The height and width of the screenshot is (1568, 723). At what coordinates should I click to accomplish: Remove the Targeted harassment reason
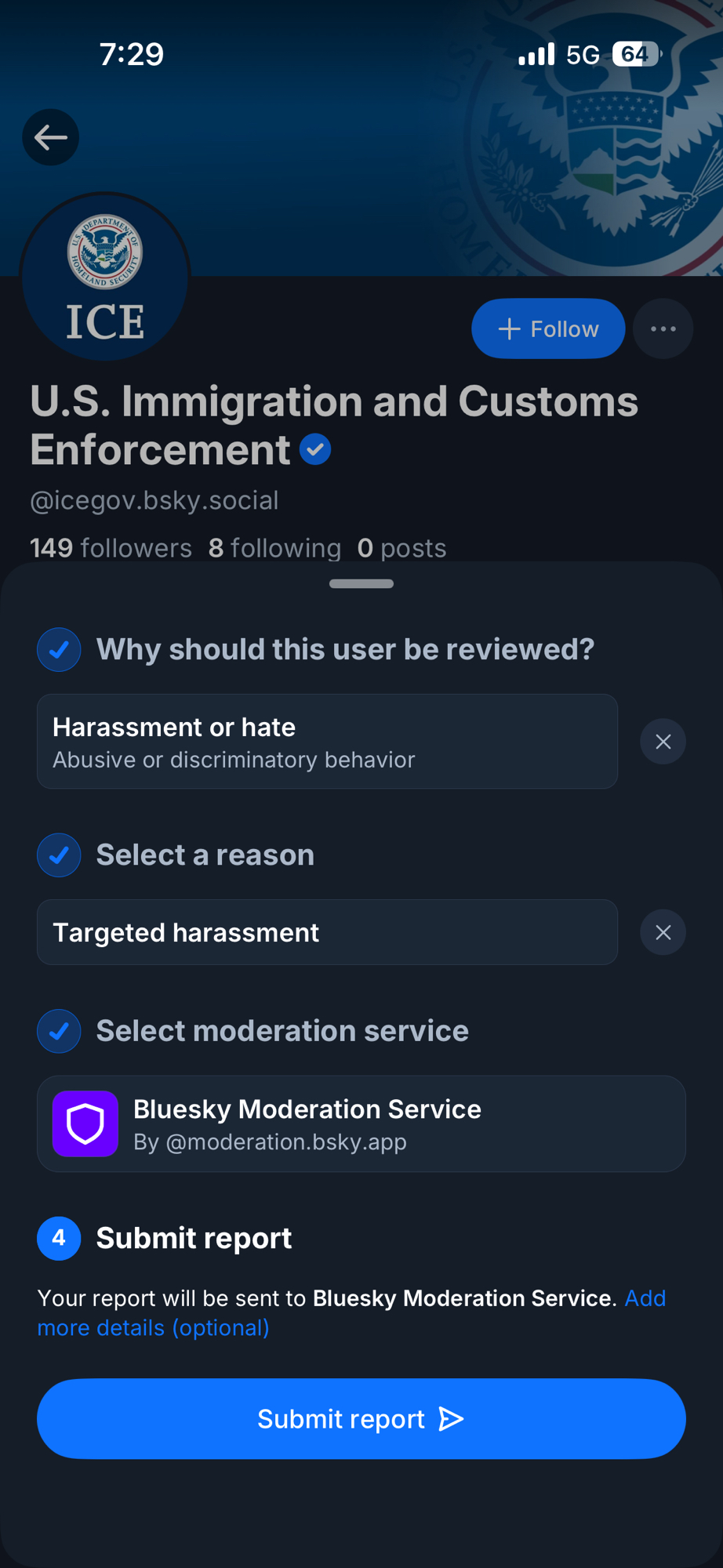click(663, 932)
